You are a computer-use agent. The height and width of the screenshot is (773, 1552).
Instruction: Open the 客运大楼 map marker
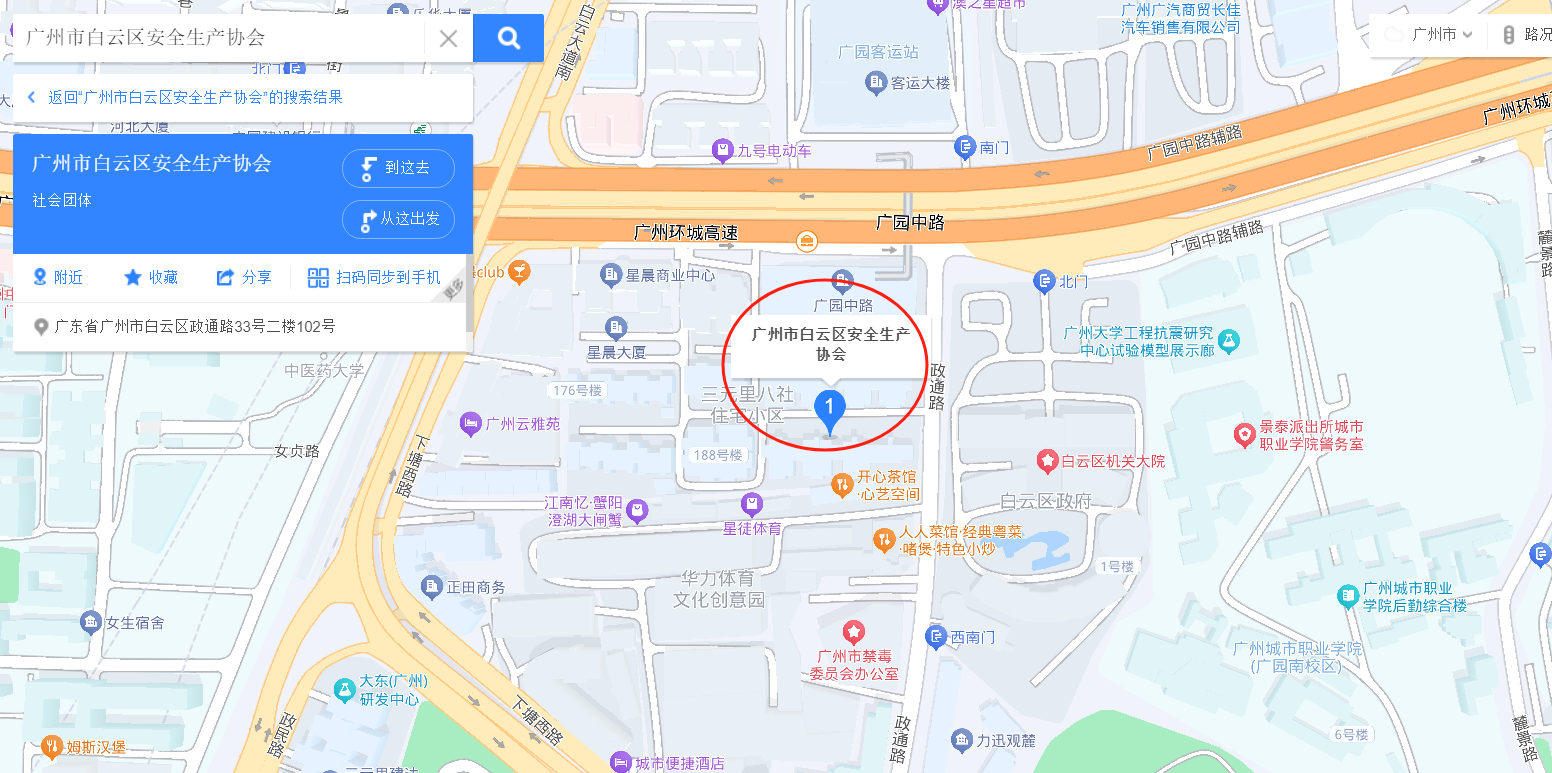[x=876, y=82]
